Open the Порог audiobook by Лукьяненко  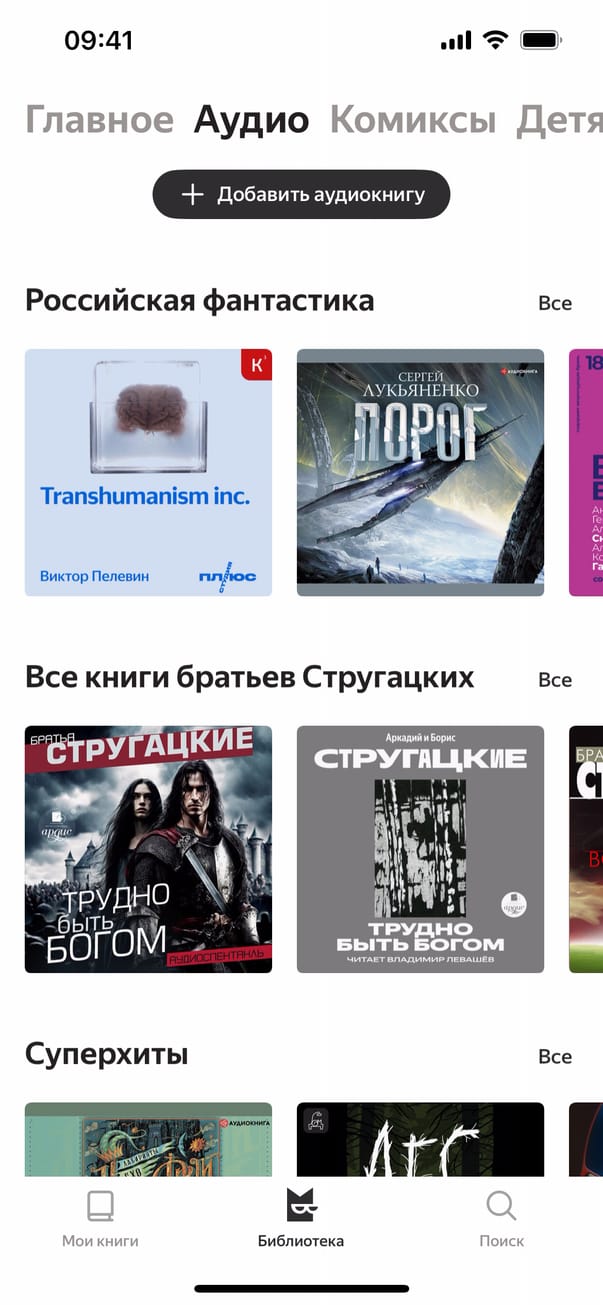pos(420,472)
